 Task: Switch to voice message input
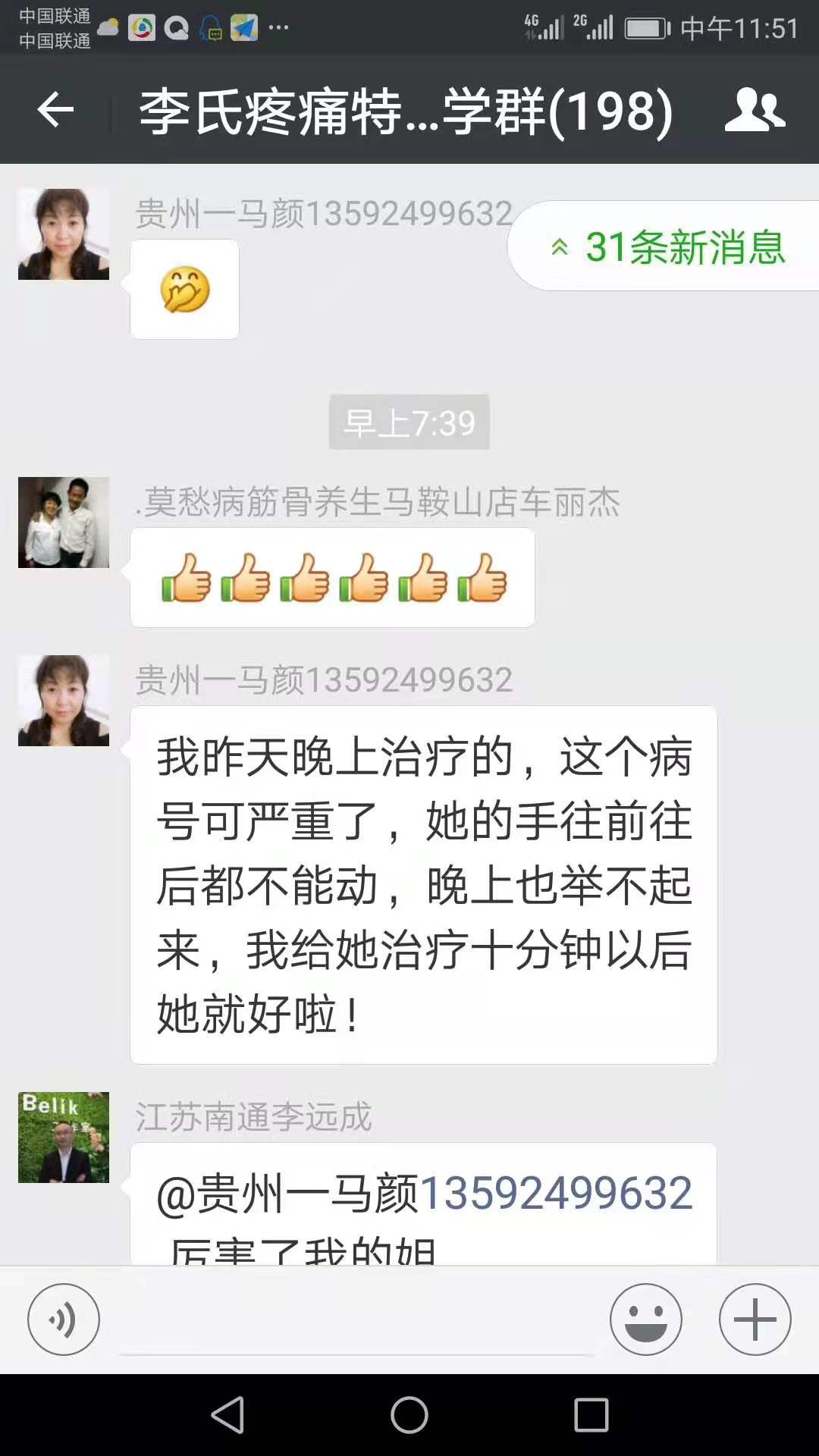[64, 1319]
